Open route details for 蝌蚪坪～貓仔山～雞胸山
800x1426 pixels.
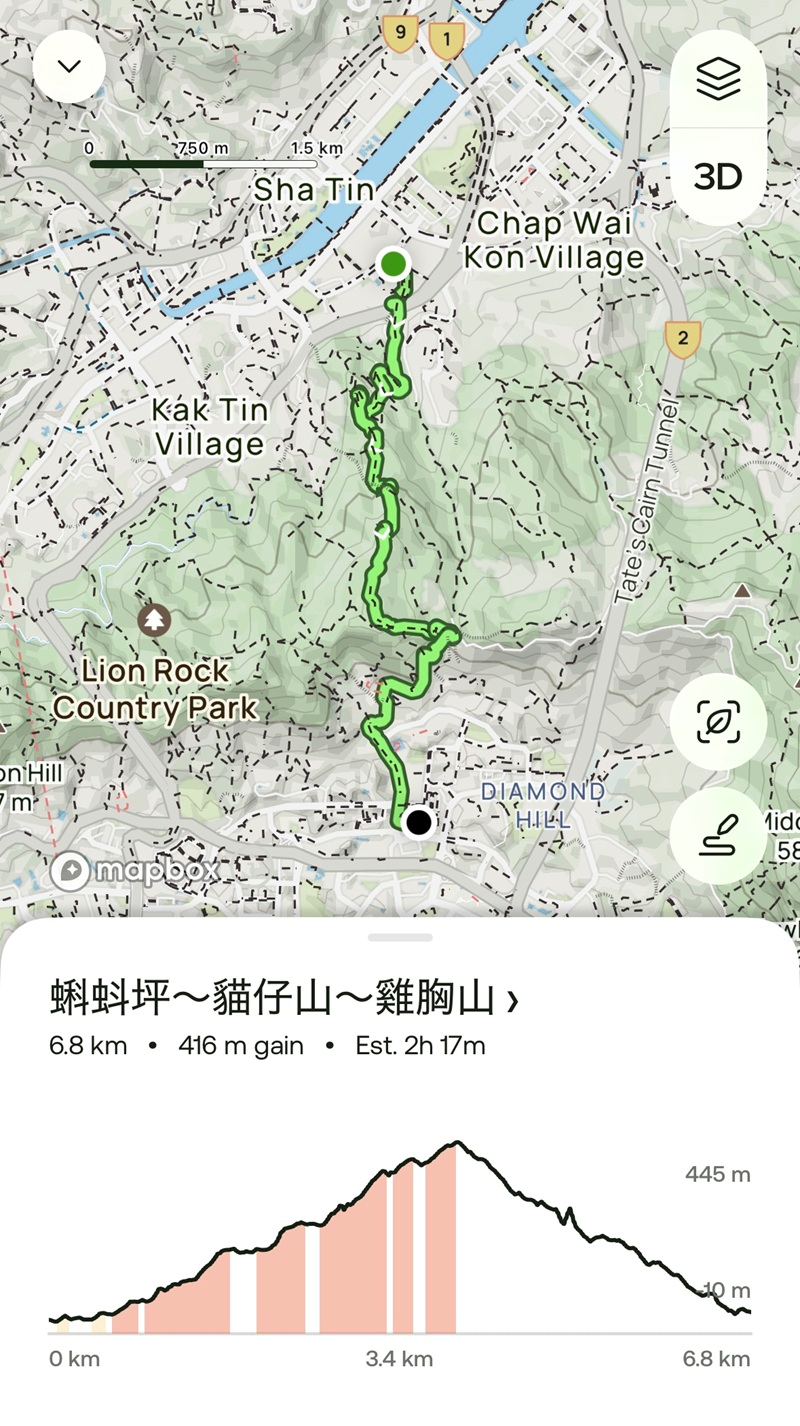(x=284, y=999)
